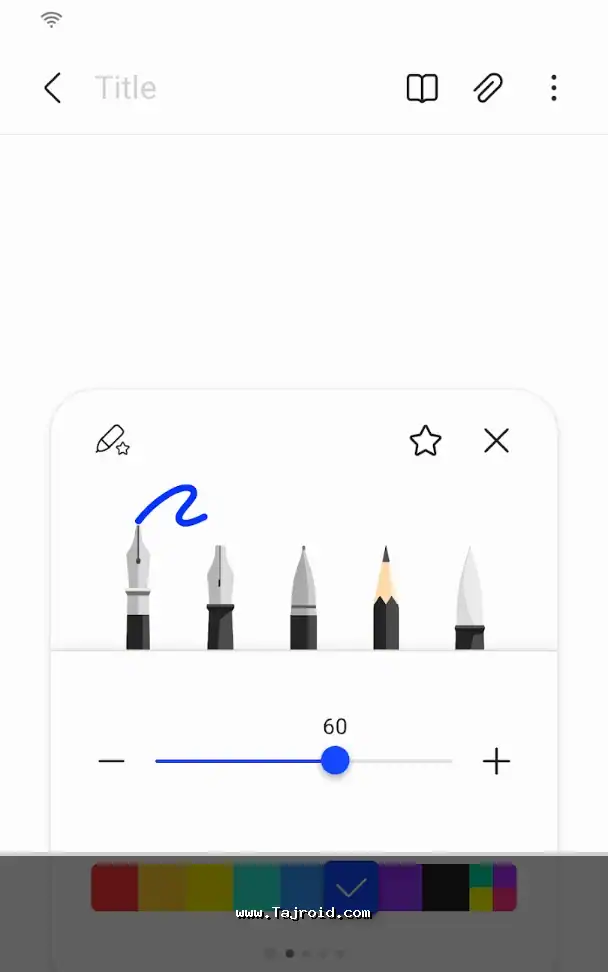Screen dimensions: 608x972
Task: Open the three-dot overflow menu
Action: coord(553,88)
